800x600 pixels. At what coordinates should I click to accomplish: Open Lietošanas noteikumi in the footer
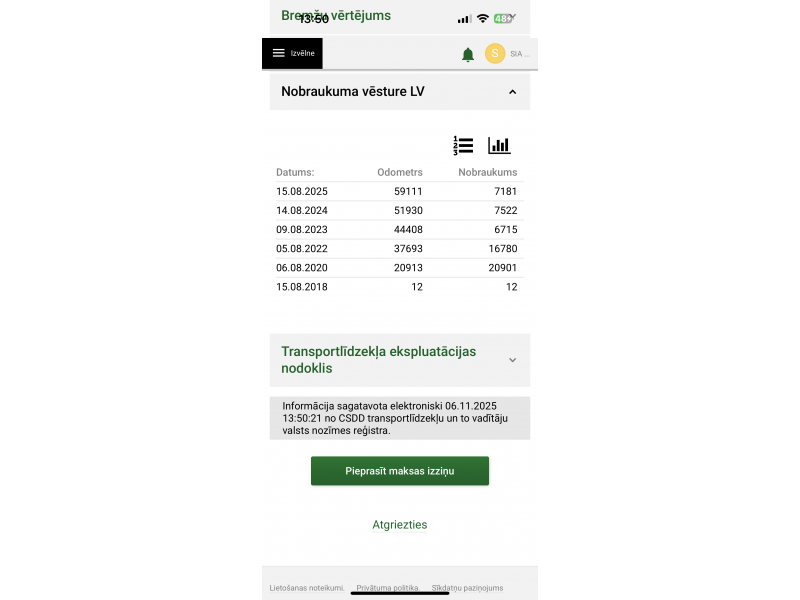[307, 588]
